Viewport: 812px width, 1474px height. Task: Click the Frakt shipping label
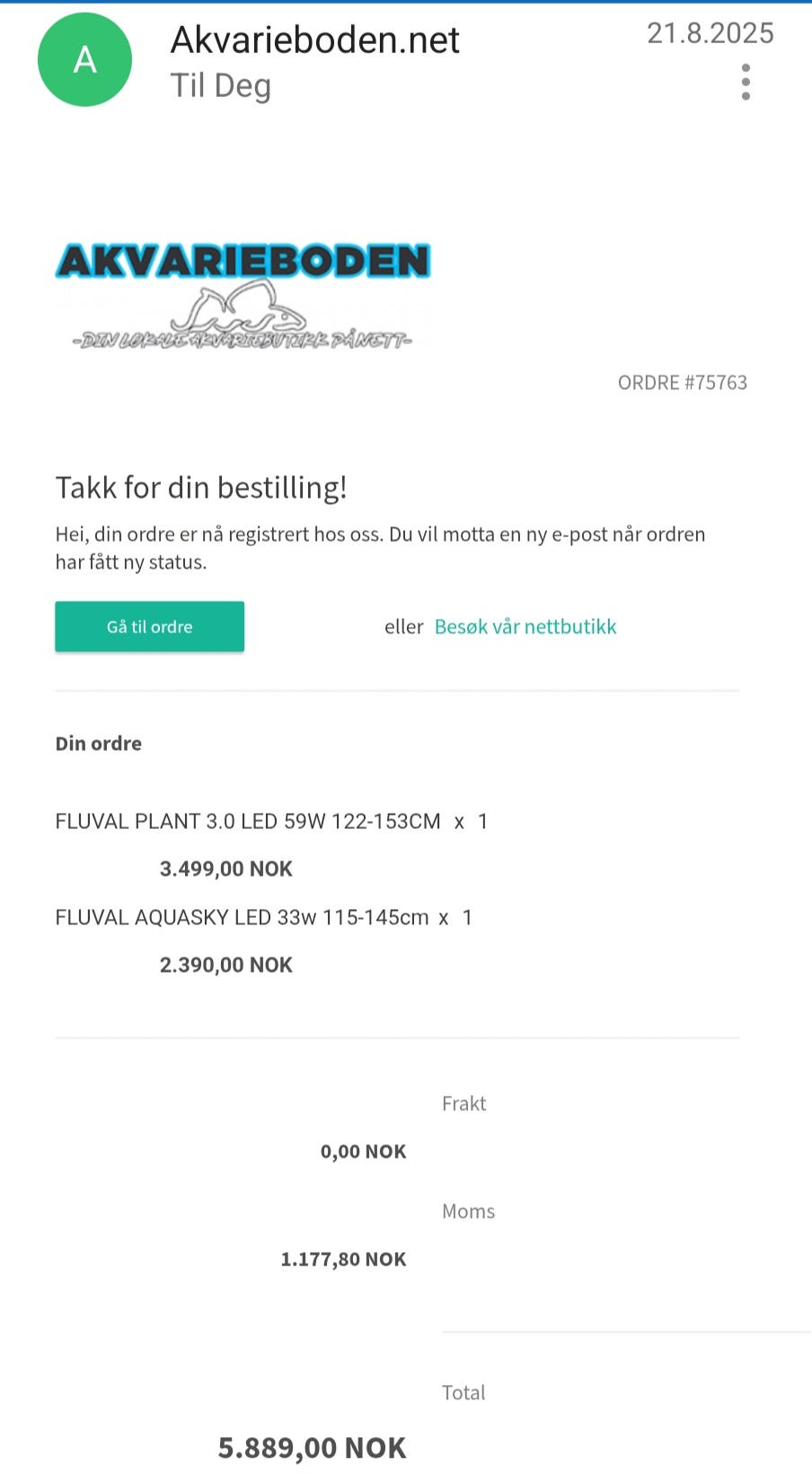click(x=463, y=1103)
